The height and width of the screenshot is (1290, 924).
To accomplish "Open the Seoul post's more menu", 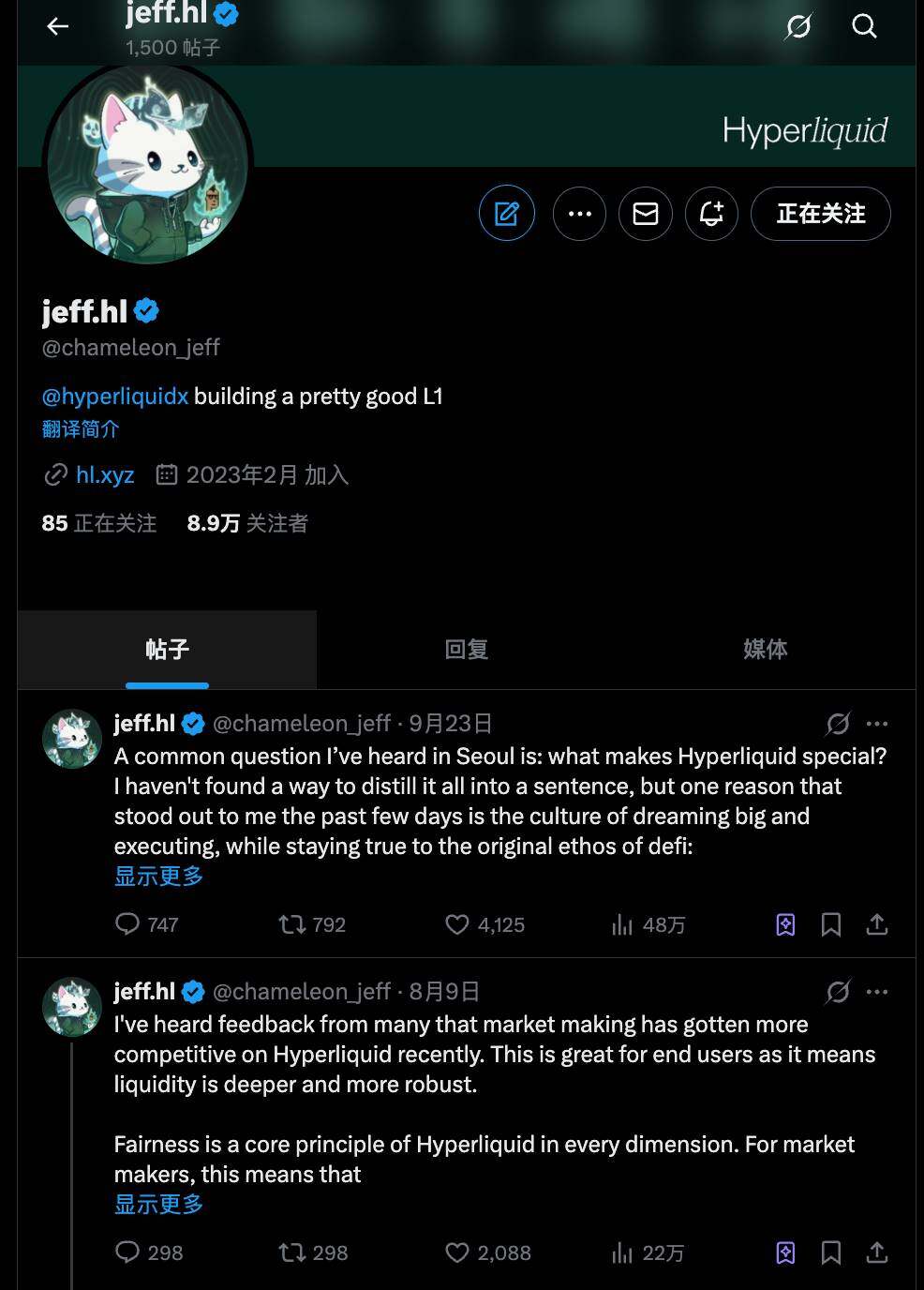I will click(x=877, y=723).
